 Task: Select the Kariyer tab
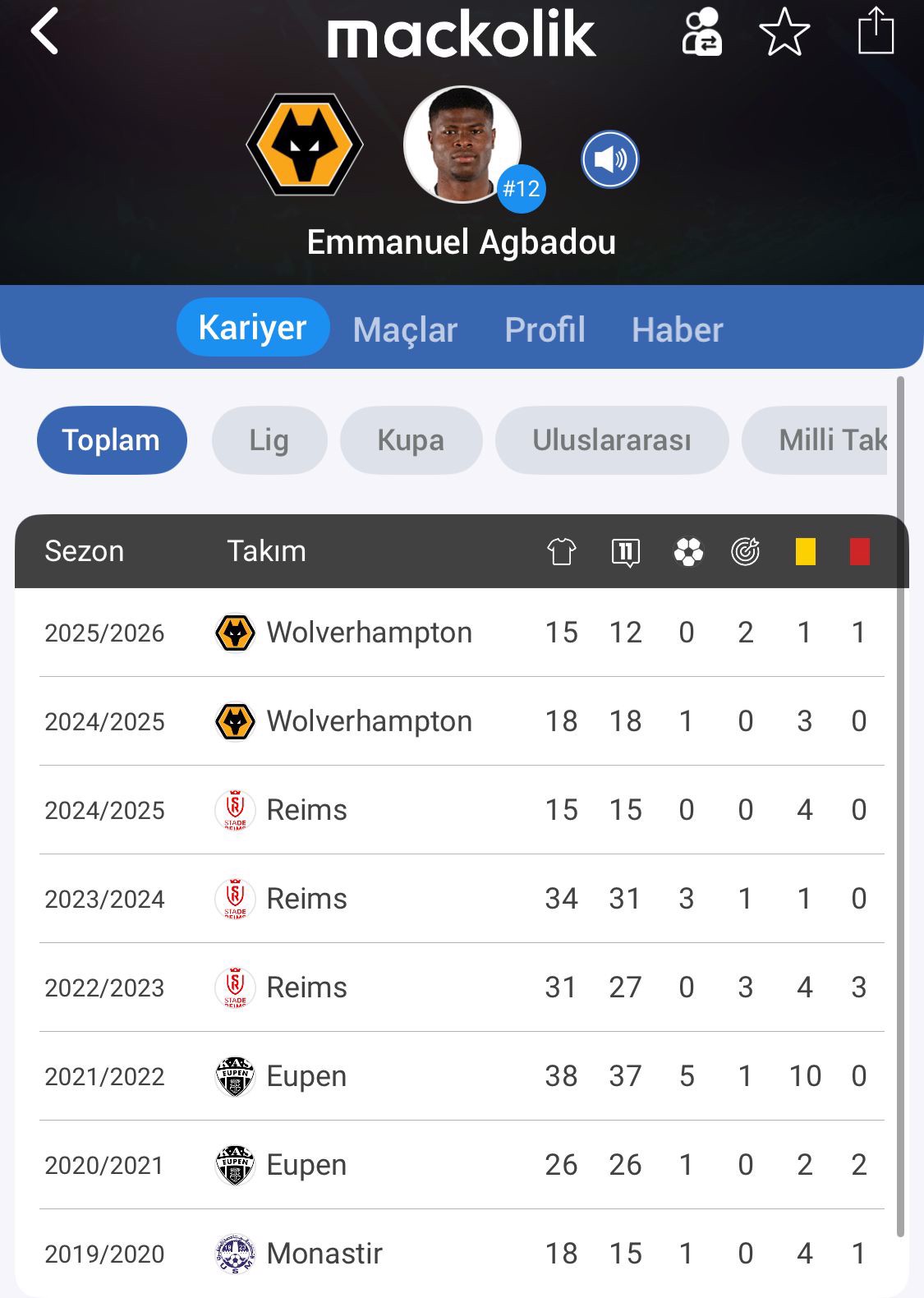click(253, 328)
